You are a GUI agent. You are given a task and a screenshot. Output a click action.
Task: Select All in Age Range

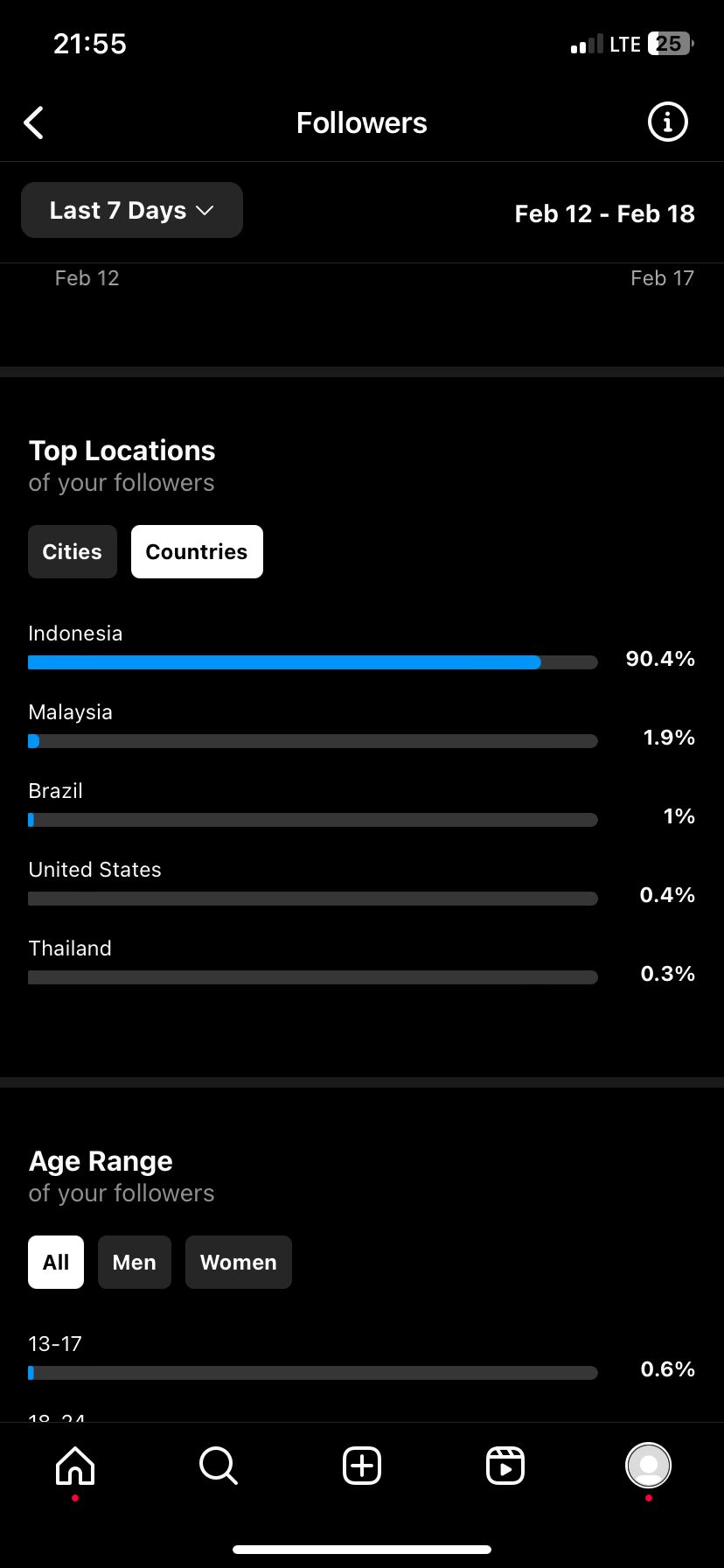pos(56,1263)
